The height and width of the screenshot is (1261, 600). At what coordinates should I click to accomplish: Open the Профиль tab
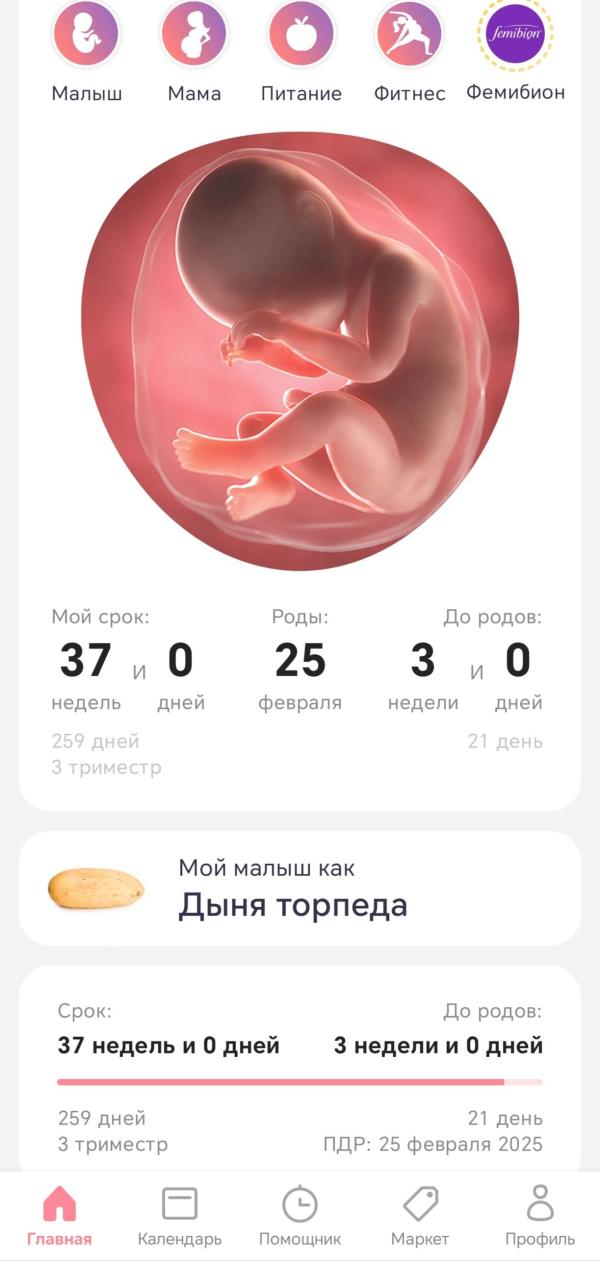pyautogui.click(x=540, y=1214)
